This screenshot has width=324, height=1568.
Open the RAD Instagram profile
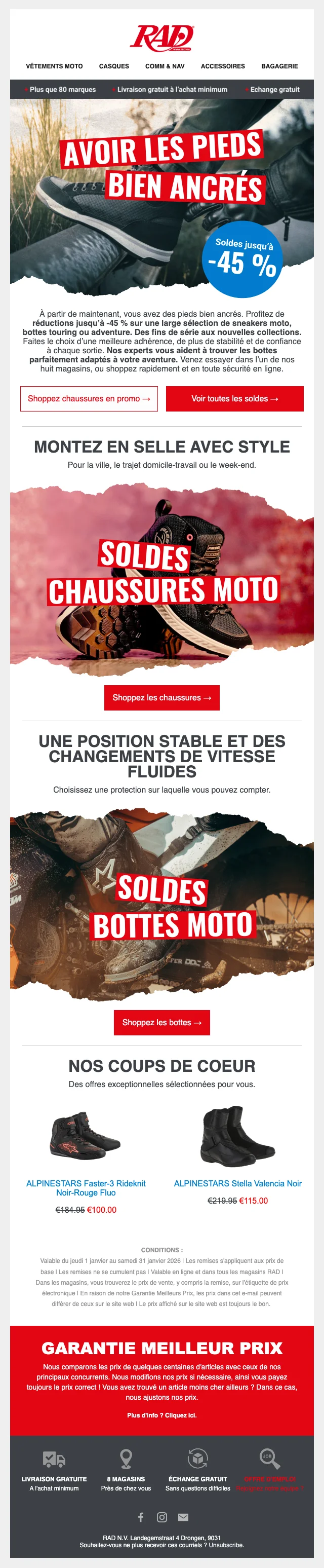coord(163,1517)
